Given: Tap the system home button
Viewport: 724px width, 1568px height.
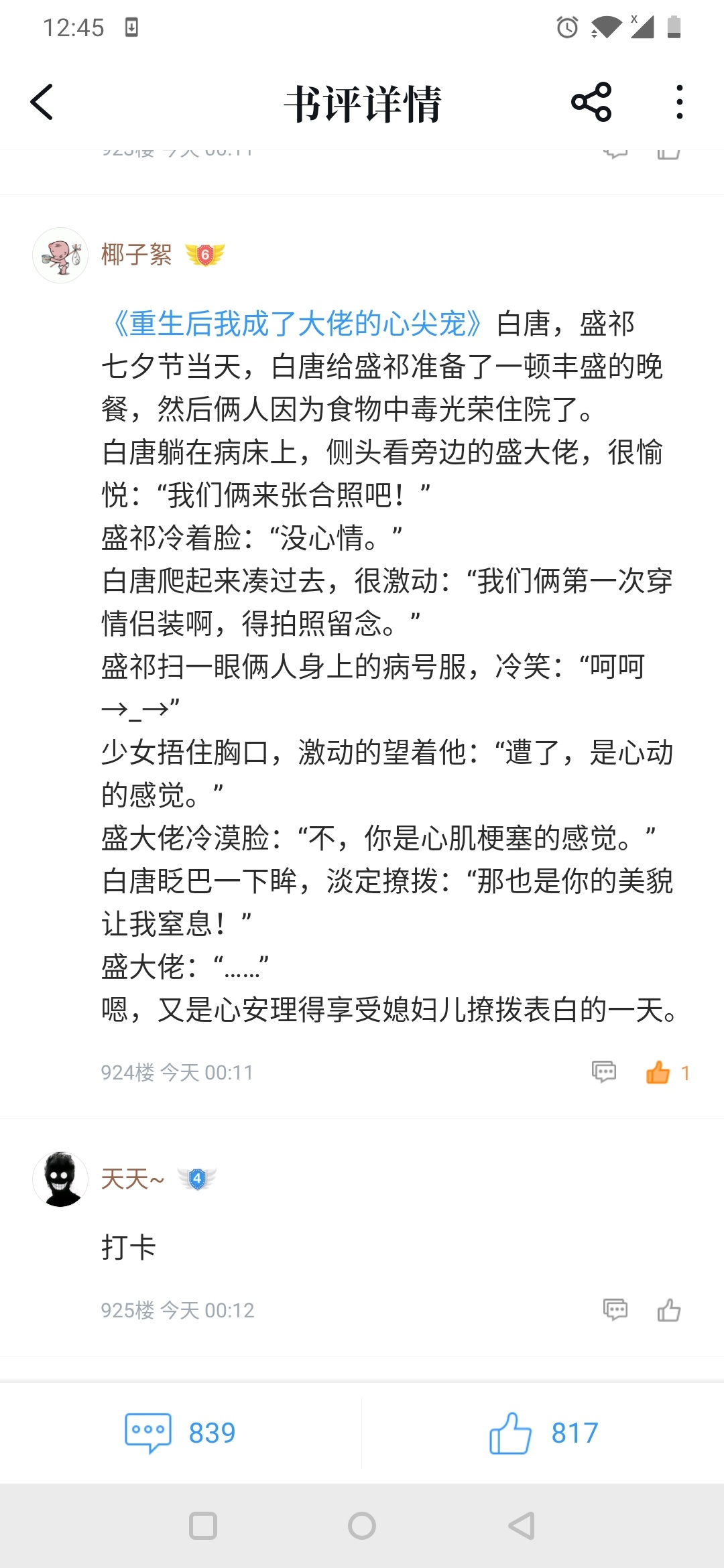Looking at the screenshot, I should click(362, 1526).
